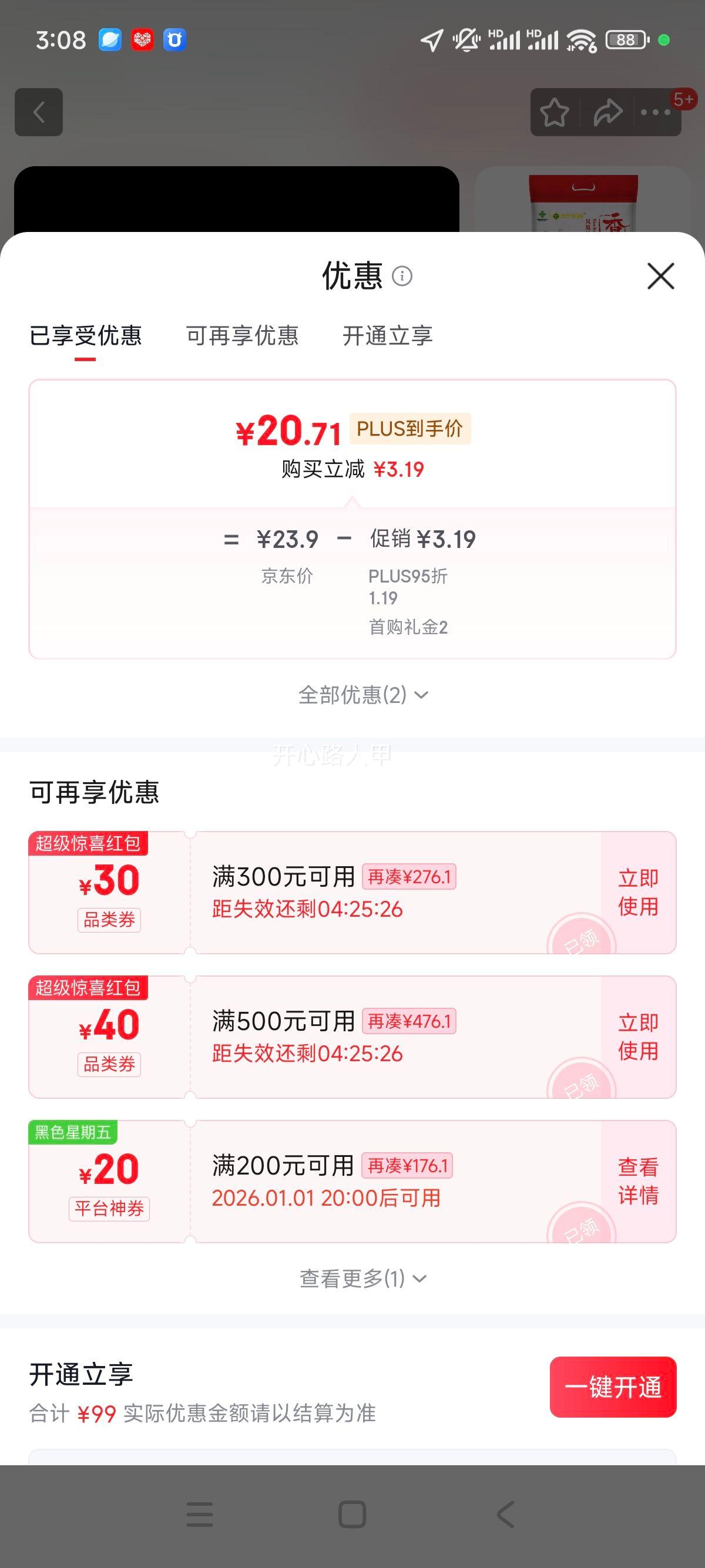Tap the back arrow at top left
This screenshot has width=705, height=1568.
coord(39,113)
